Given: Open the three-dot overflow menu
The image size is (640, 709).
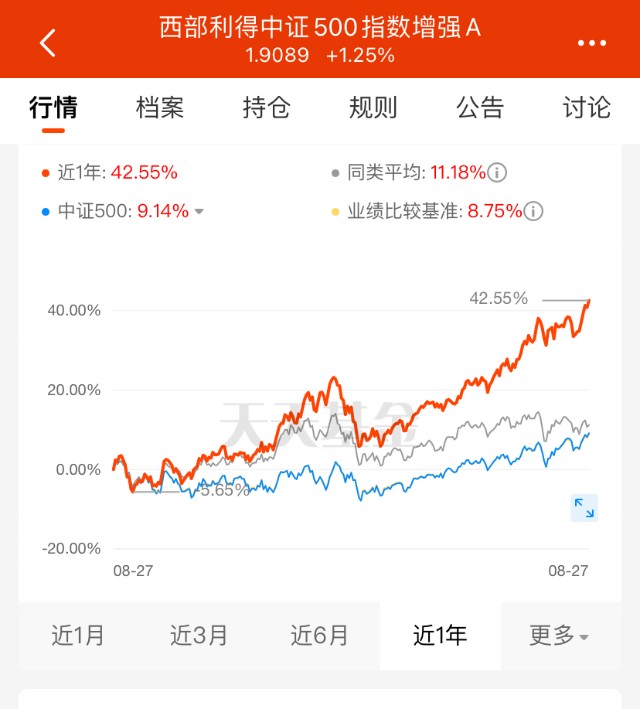Looking at the screenshot, I should point(592,43).
